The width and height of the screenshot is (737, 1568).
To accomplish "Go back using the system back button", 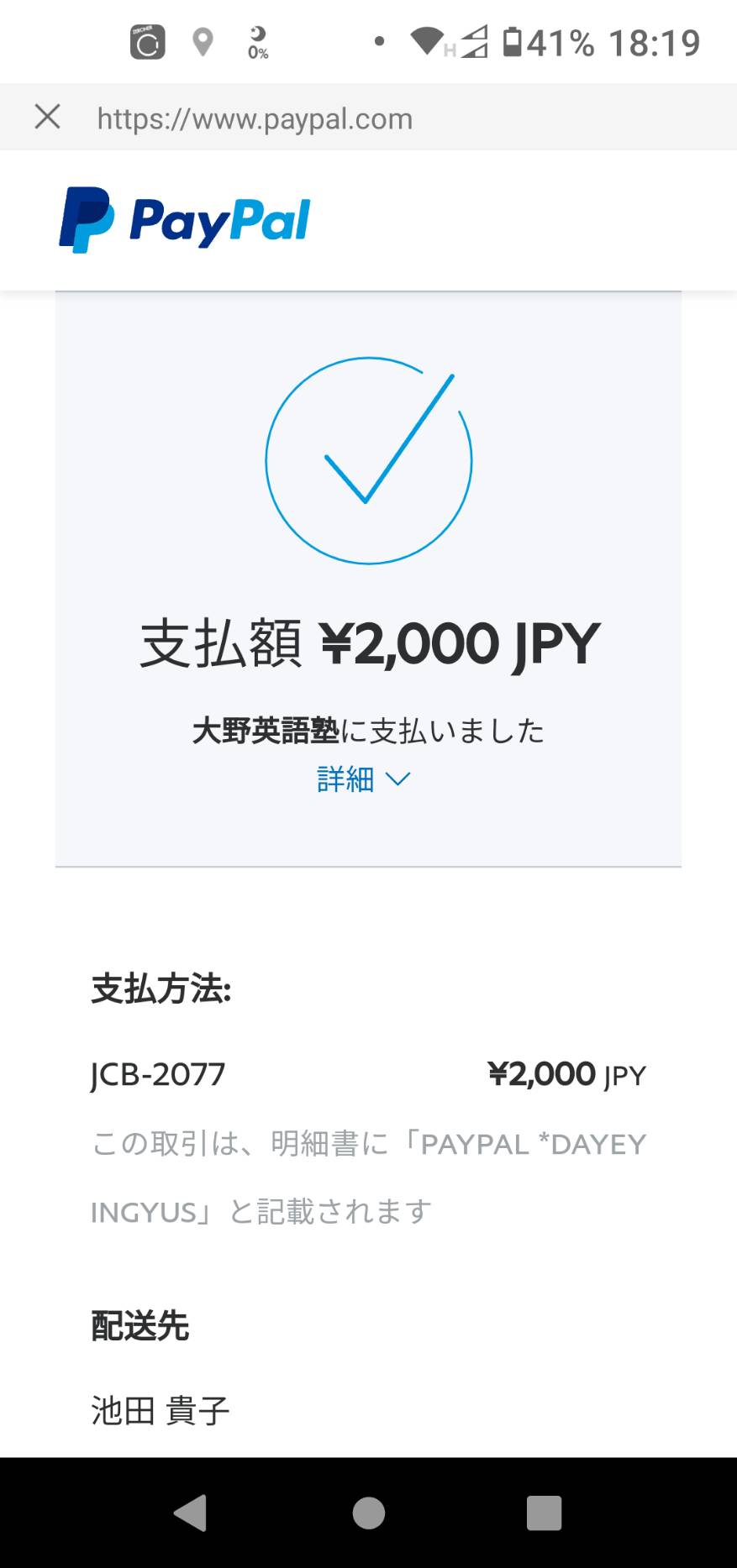I will click(x=191, y=1513).
